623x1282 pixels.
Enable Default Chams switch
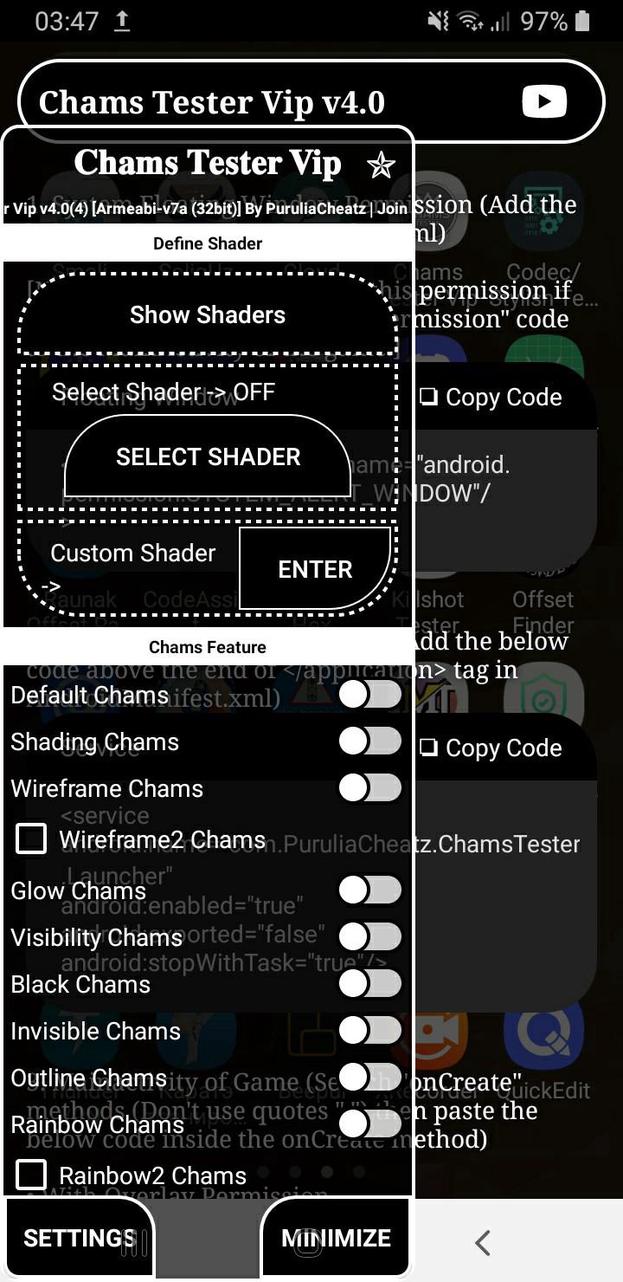[370, 695]
